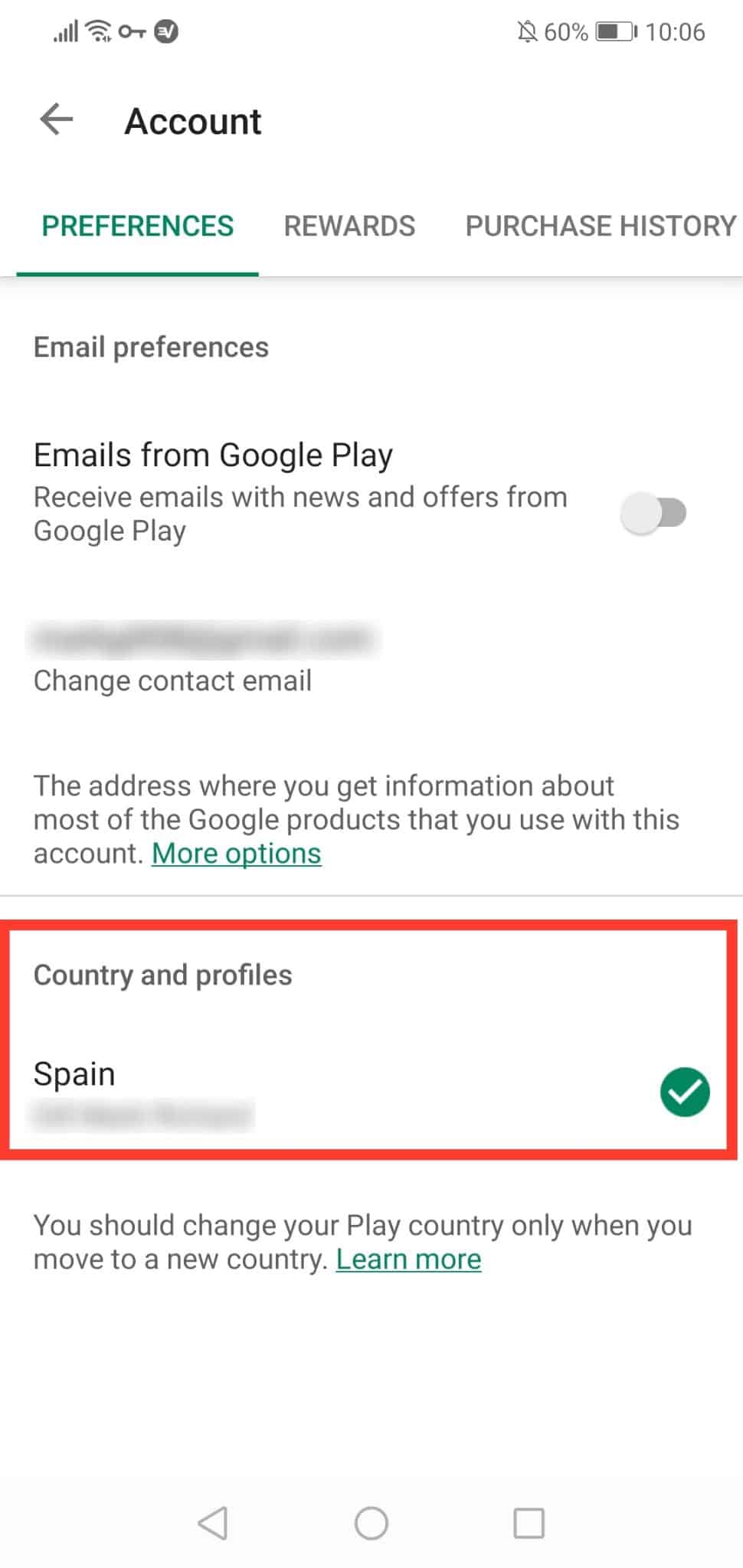Enable Emails from Google Play
Viewport: 743px width, 1568px height.
pyautogui.click(x=653, y=513)
